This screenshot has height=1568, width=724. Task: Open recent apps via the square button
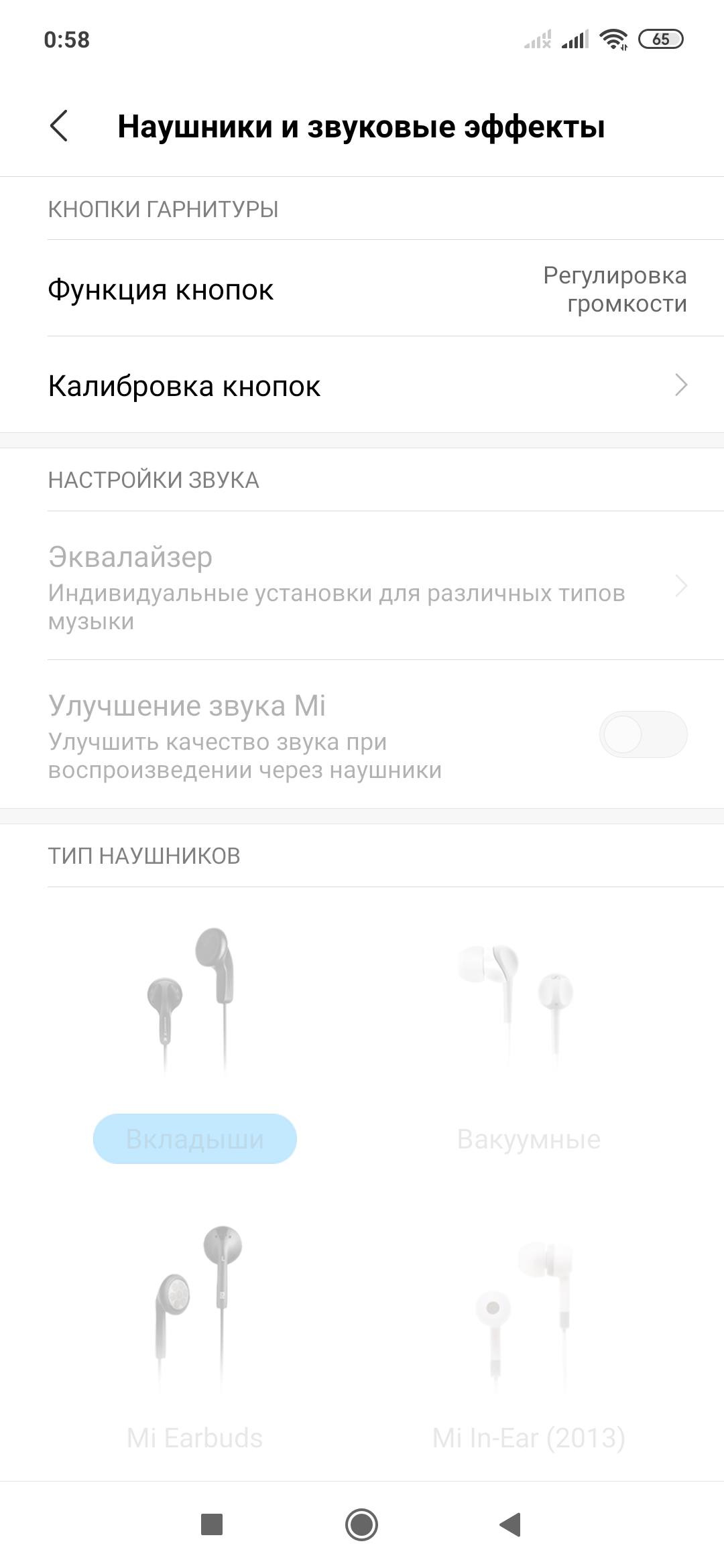point(212,1525)
